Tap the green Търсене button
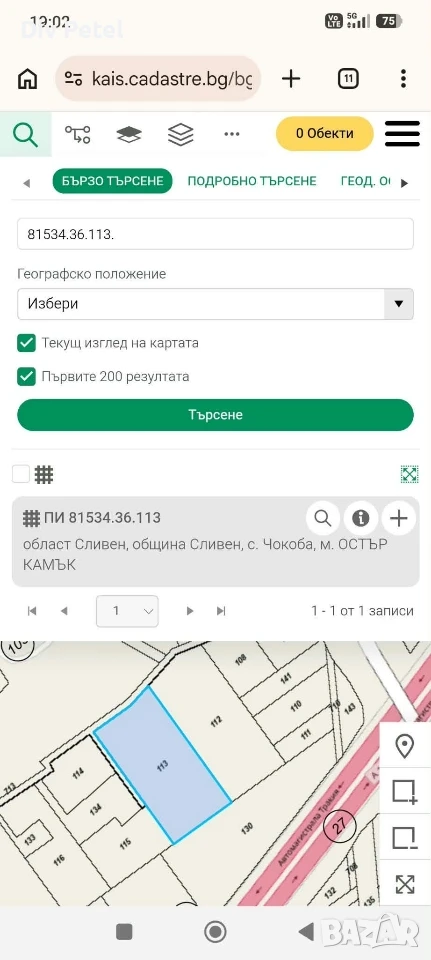This screenshot has width=431, height=960. [x=216, y=415]
